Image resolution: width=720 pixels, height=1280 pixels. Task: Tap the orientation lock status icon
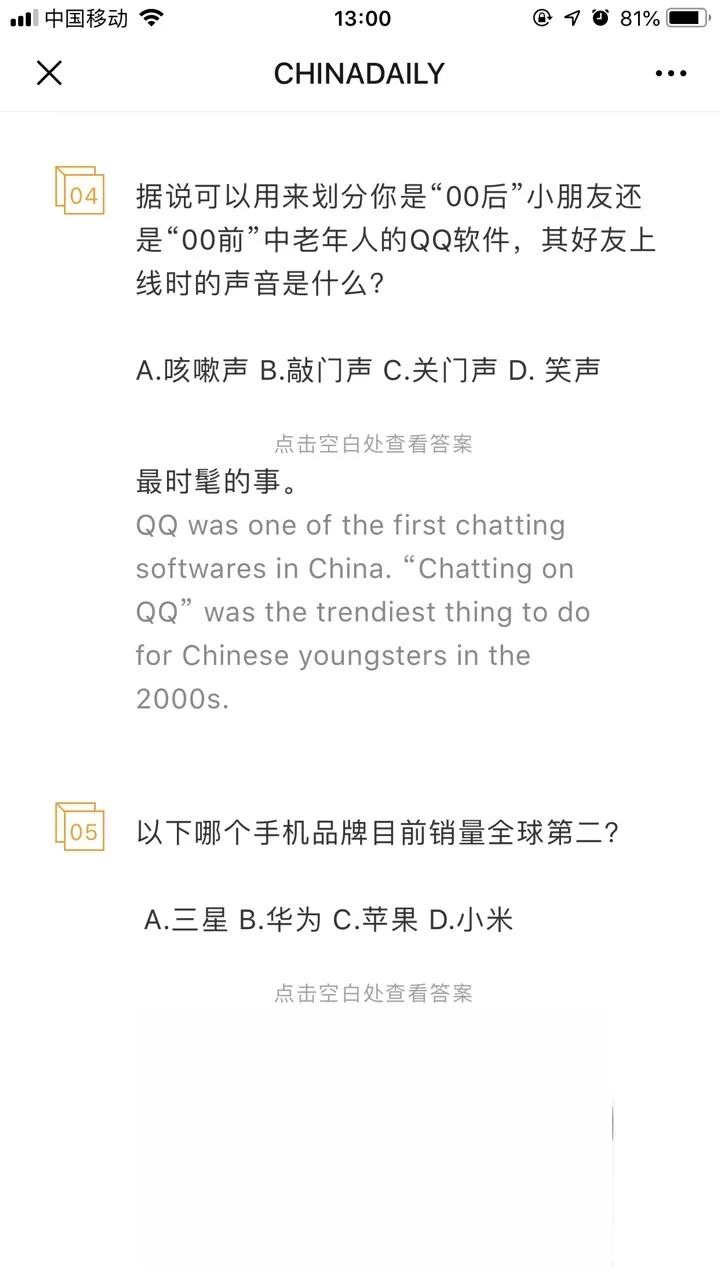[x=542, y=16]
